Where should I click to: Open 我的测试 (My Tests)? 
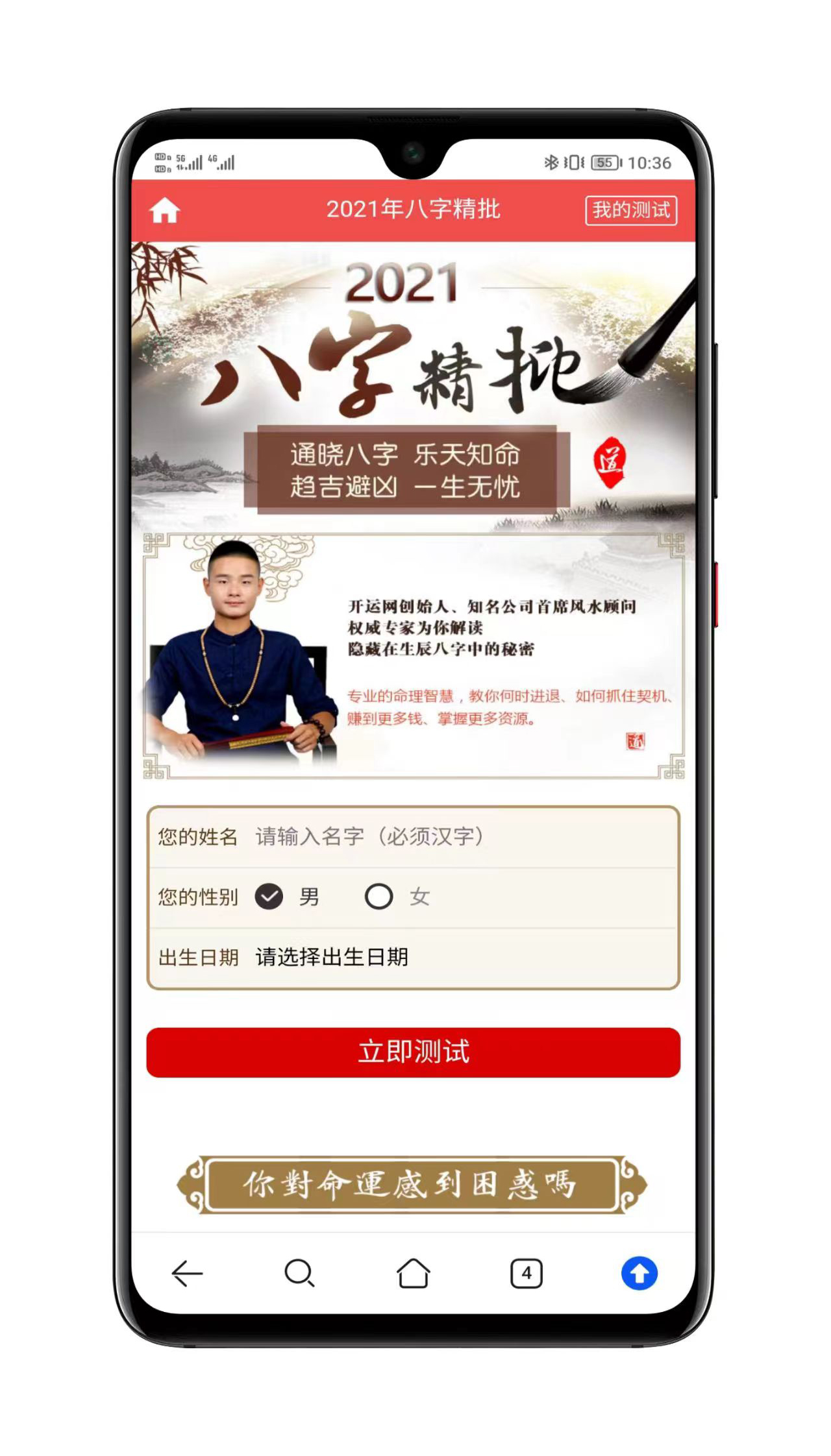coord(630,210)
